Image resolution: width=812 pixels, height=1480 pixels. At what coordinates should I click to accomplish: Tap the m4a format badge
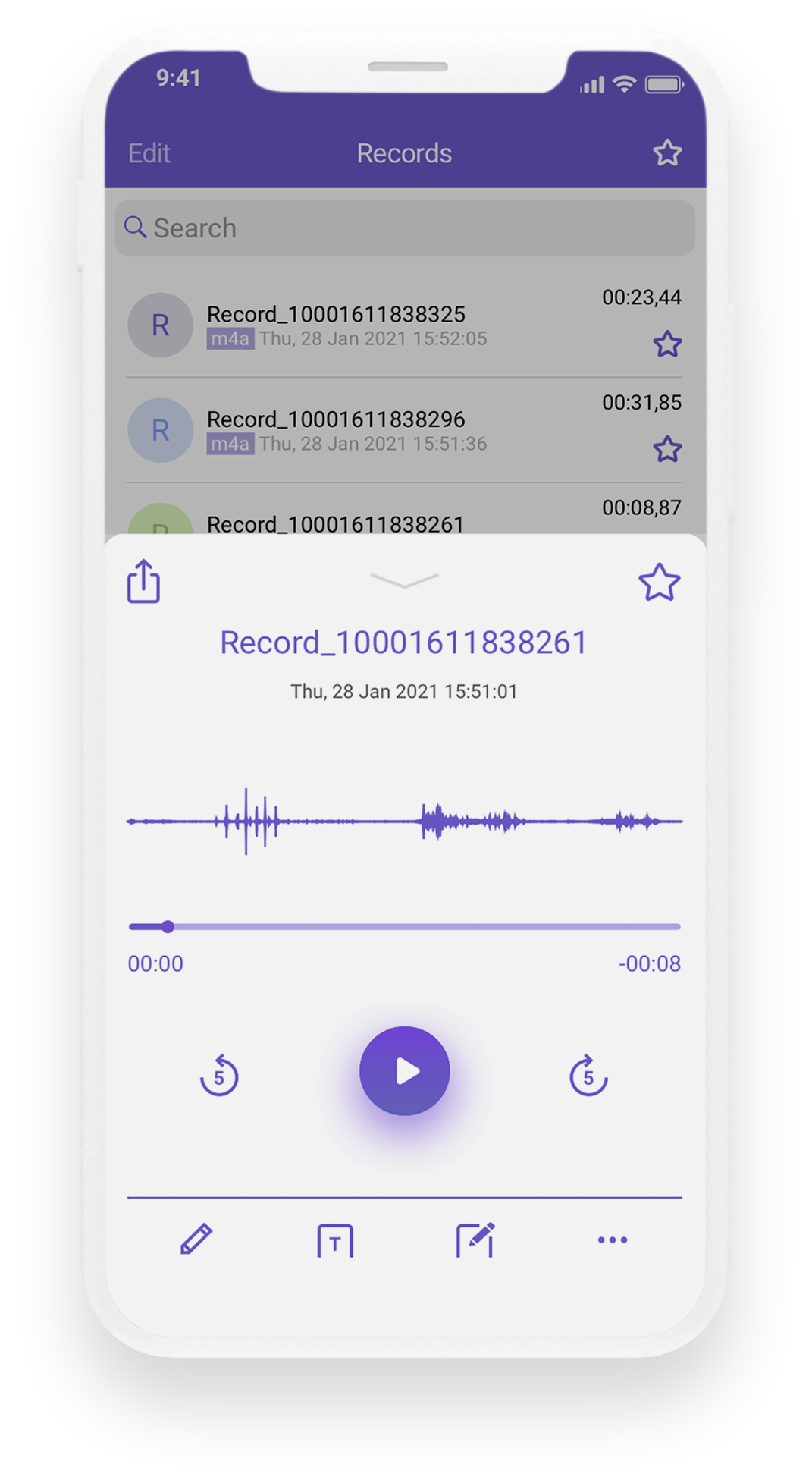tap(230, 339)
